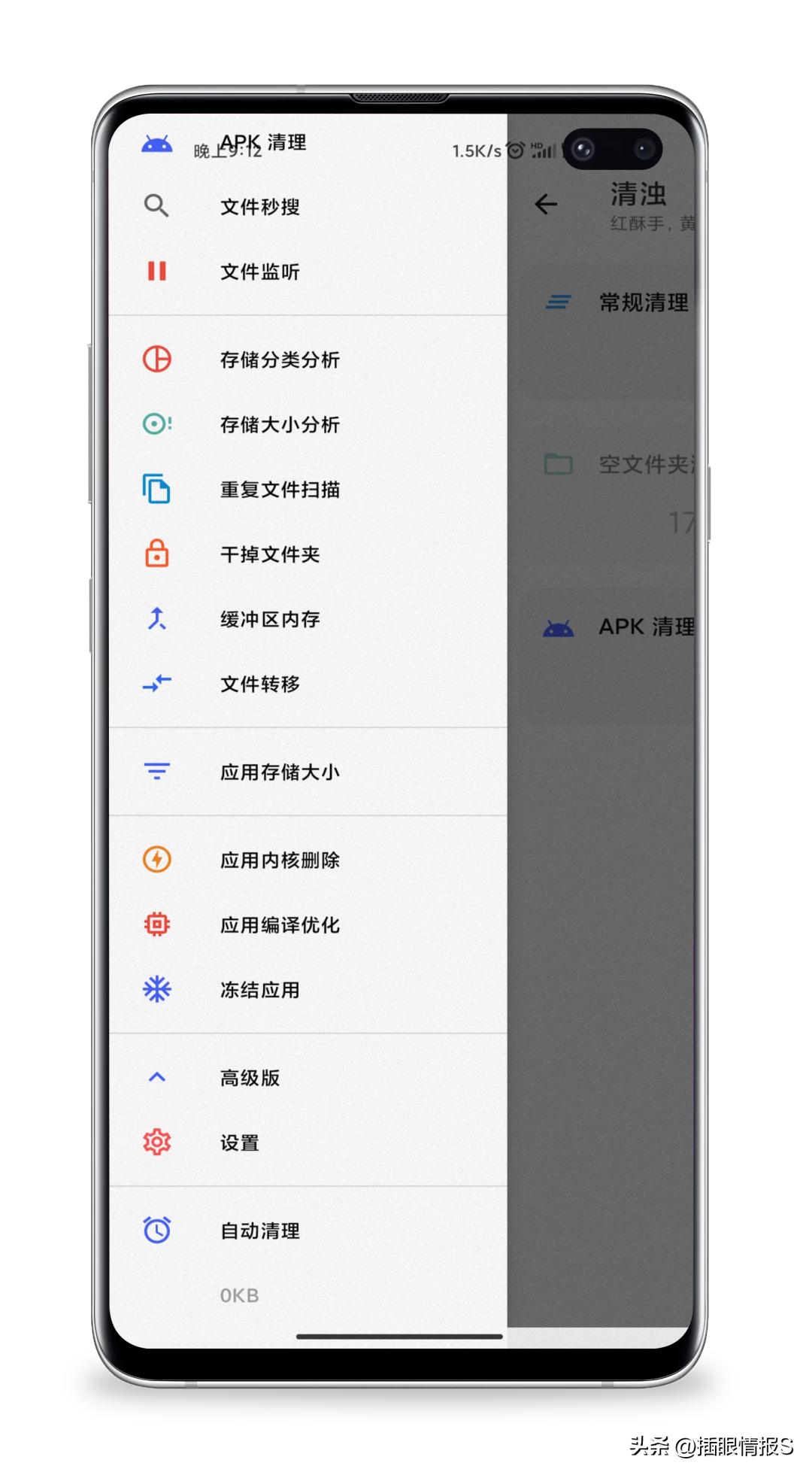Click the 应用存储大小 menu entry

click(x=278, y=770)
